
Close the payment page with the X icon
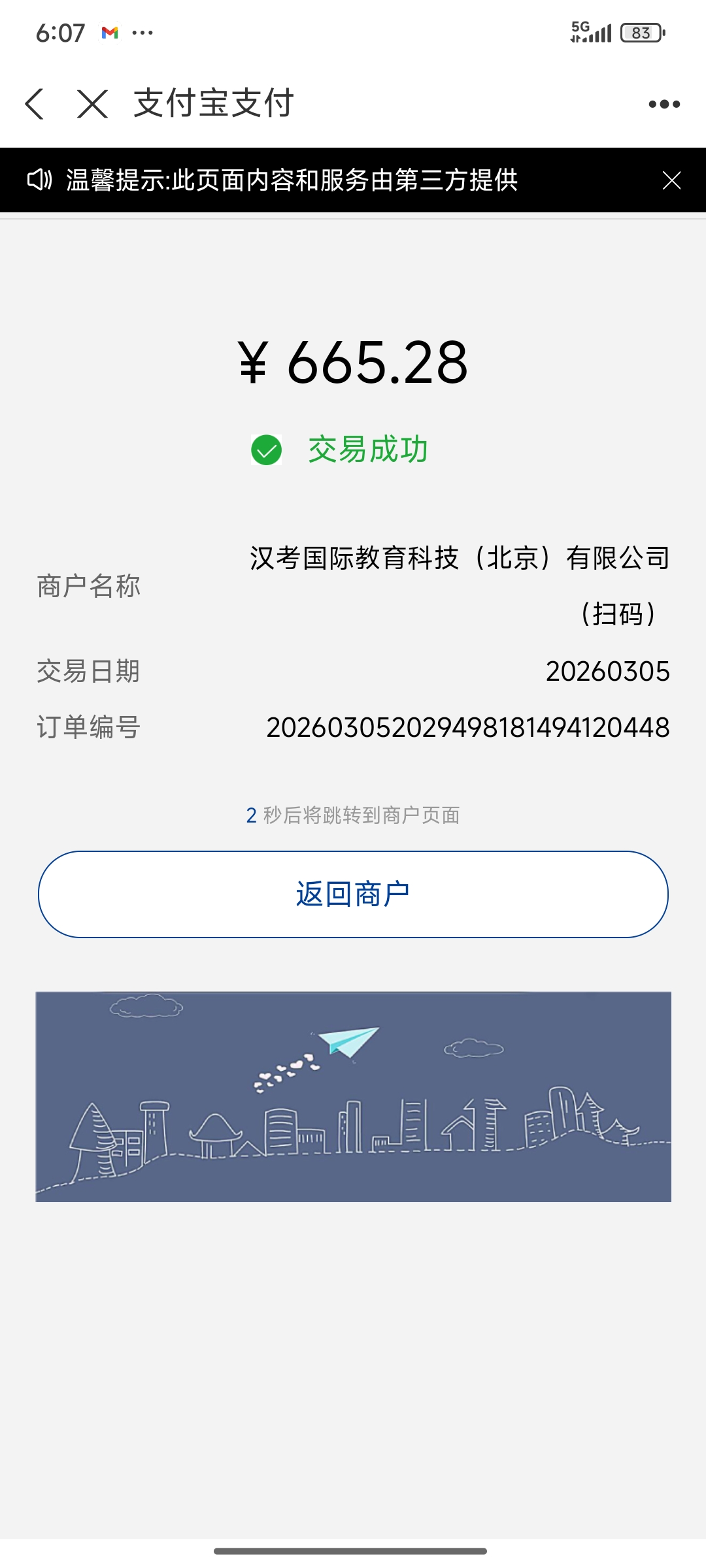pos(93,103)
